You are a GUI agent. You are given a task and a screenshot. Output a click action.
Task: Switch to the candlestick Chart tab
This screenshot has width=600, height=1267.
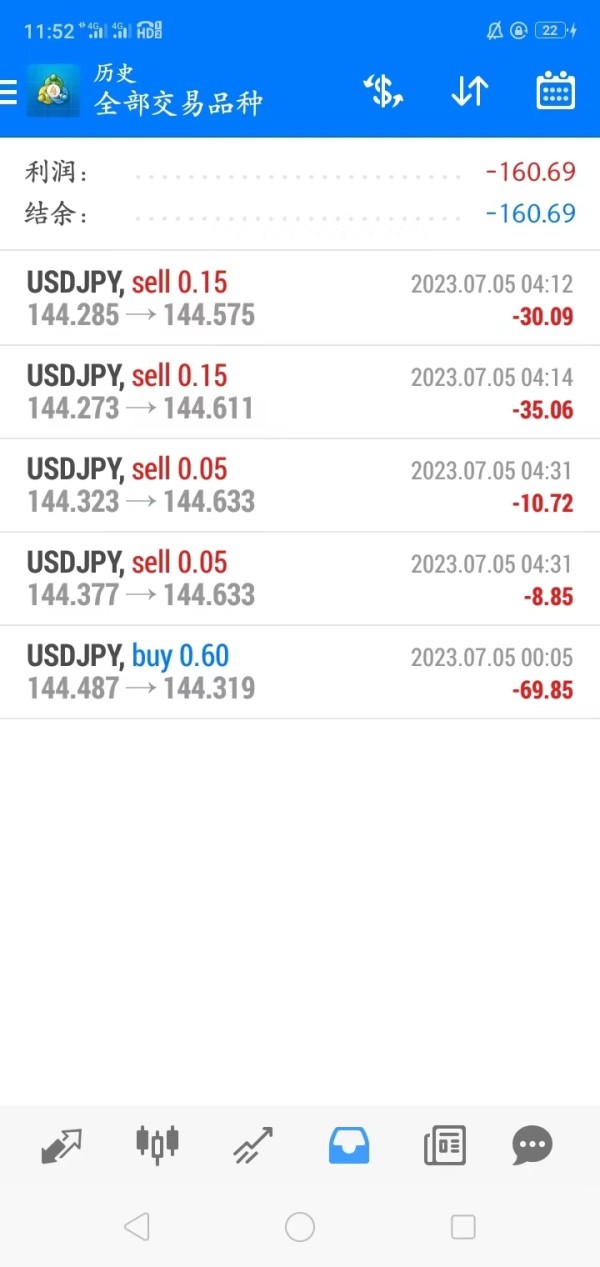pyautogui.click(x=157, y=1143)
